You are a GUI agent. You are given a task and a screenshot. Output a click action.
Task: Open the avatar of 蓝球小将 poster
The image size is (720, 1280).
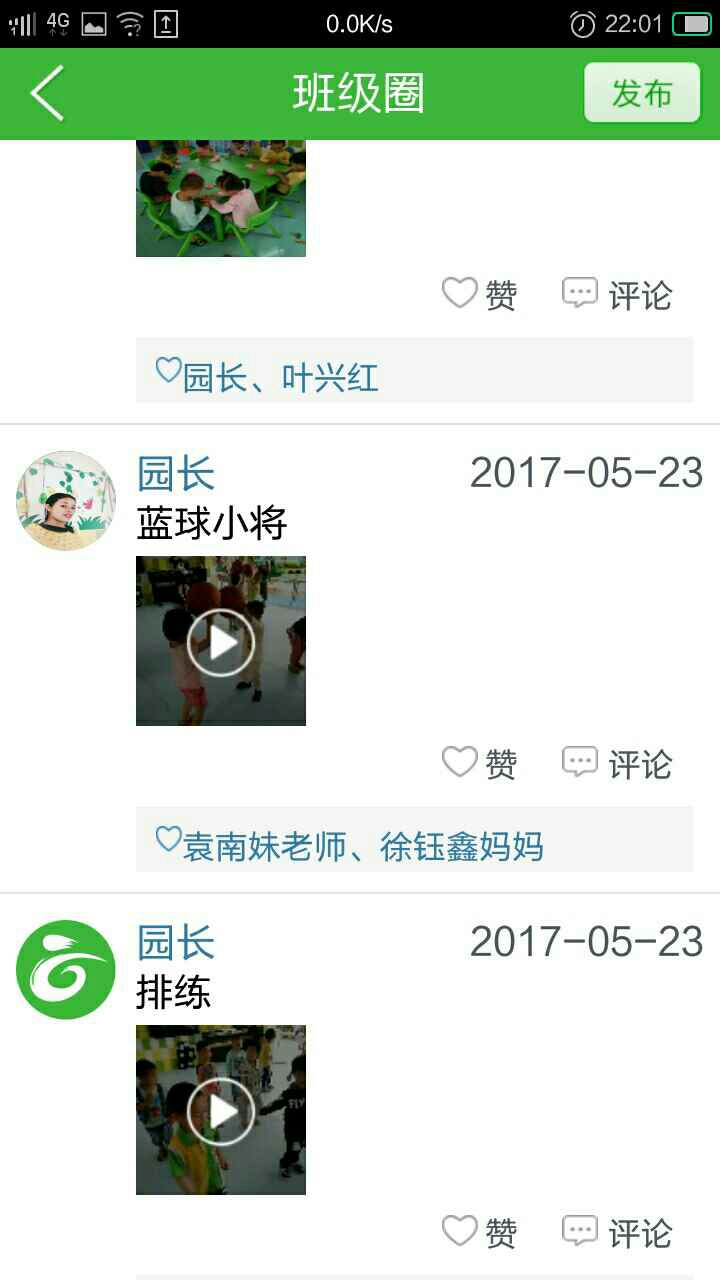(x=66, y=500)
